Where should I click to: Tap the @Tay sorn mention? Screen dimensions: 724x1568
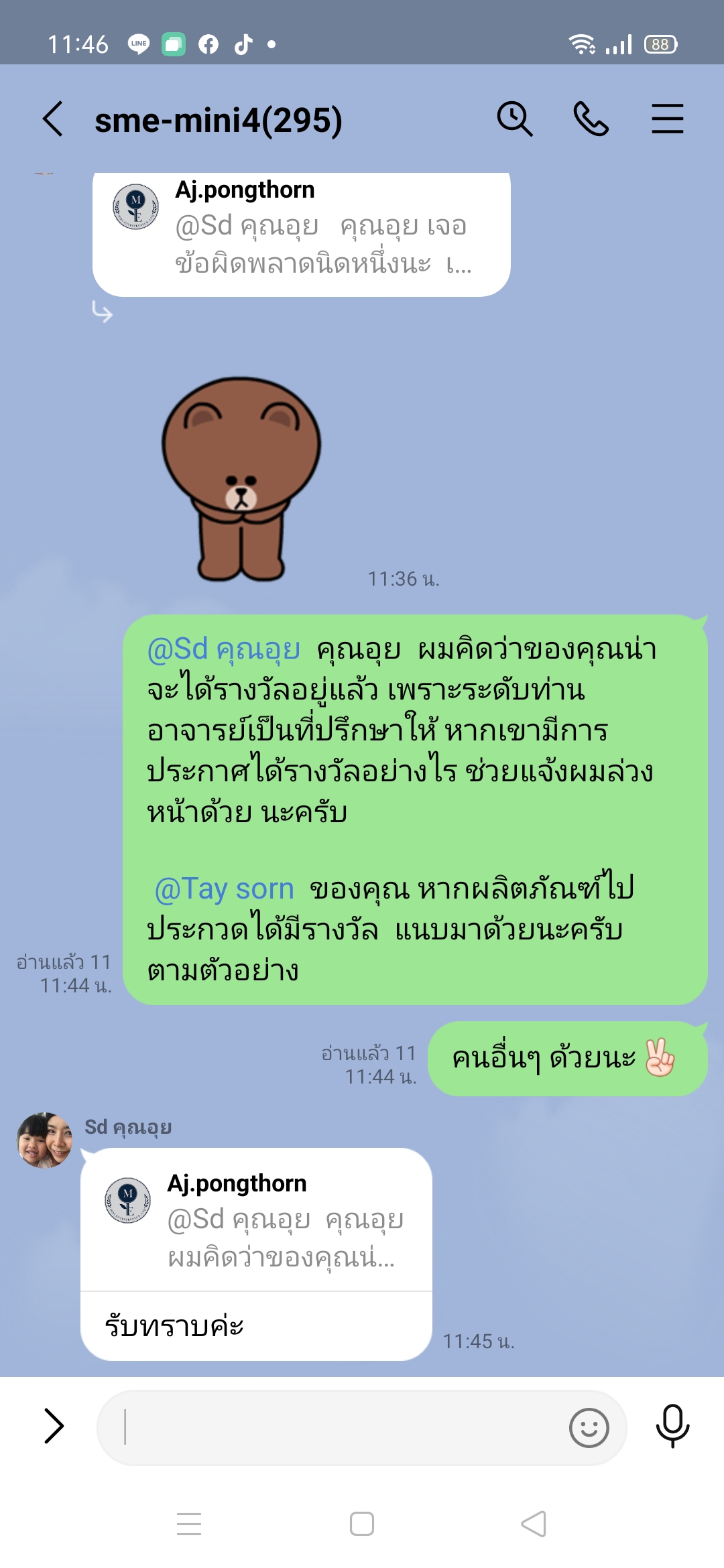[x=225, y=889]
